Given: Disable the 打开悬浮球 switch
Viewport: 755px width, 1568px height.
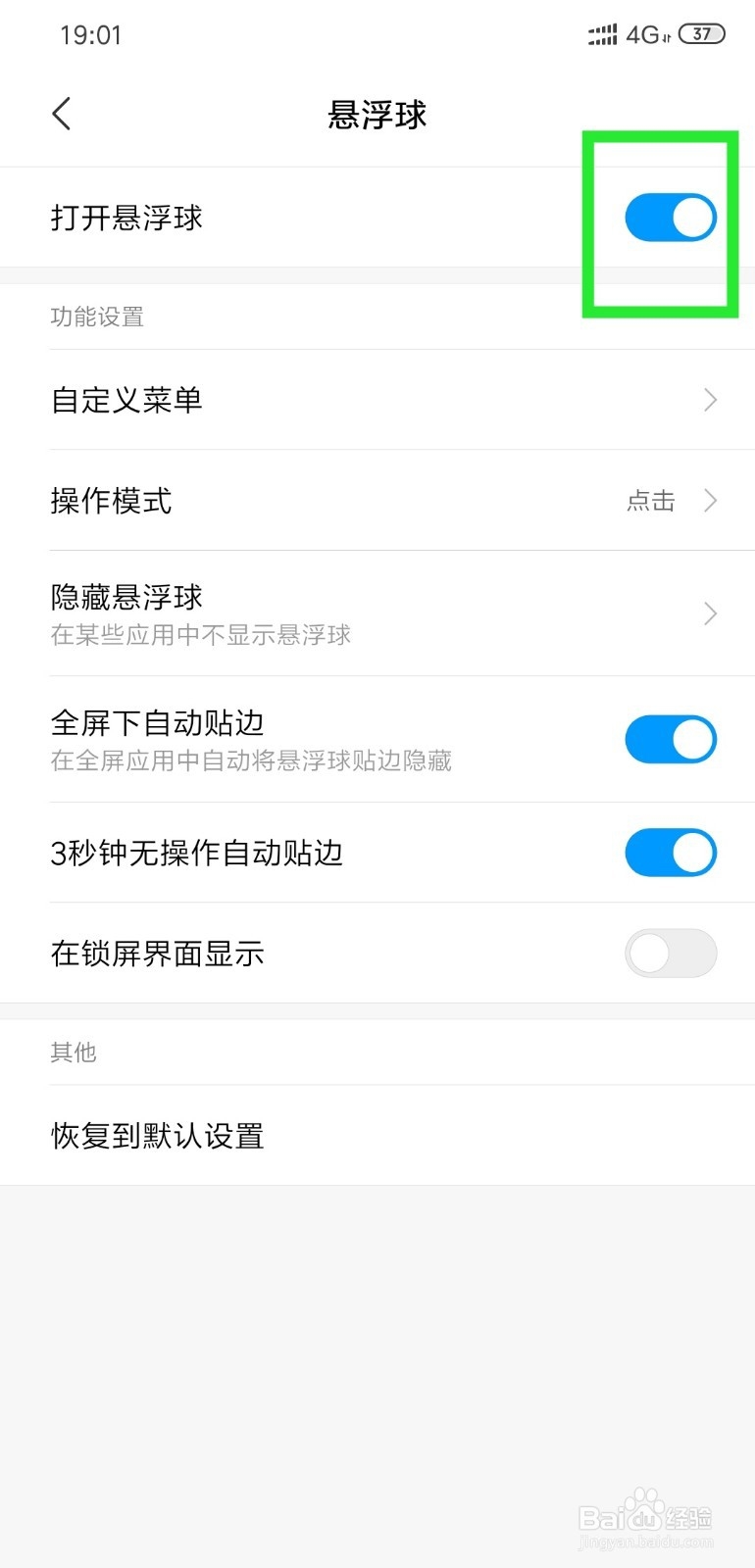Looking at the screenshot, I should tap(671, 218).
